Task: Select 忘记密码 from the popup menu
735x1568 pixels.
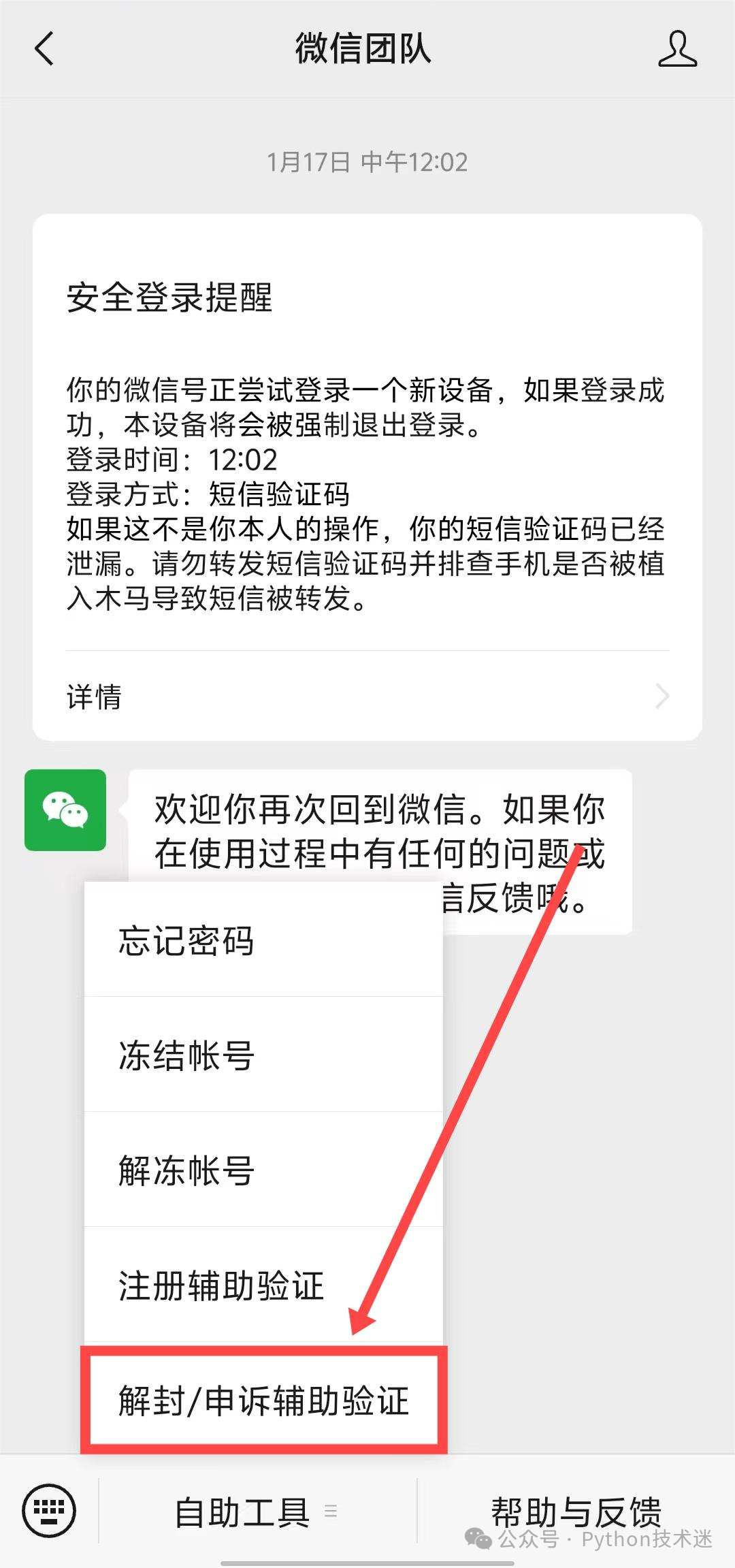Action: pyautogui.click(x=263, y=940)
